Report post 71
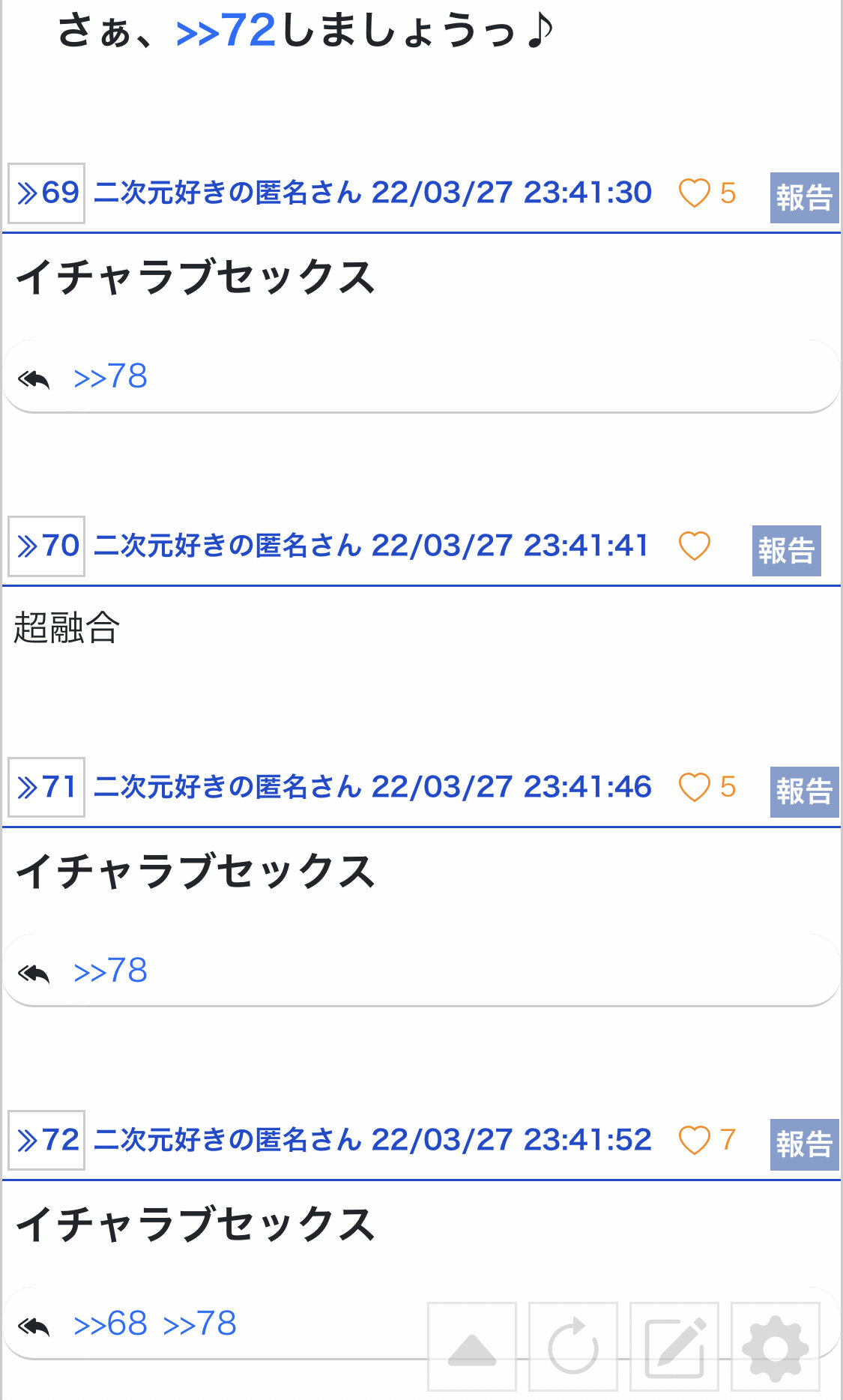843x1400 pixels. pyautogui.click(x=804, y=792)
